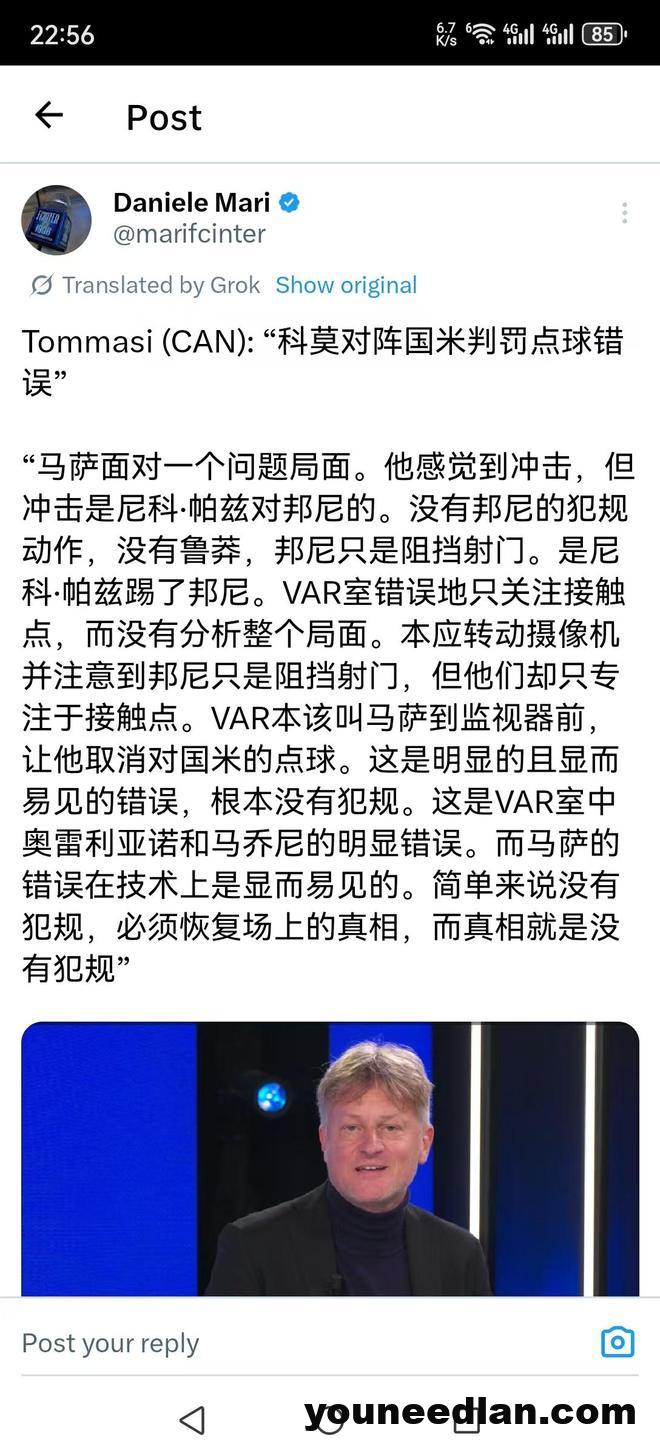660x1456 pixels.
Task: Open the @marifcinter account handle
Action: coord(189,234)
